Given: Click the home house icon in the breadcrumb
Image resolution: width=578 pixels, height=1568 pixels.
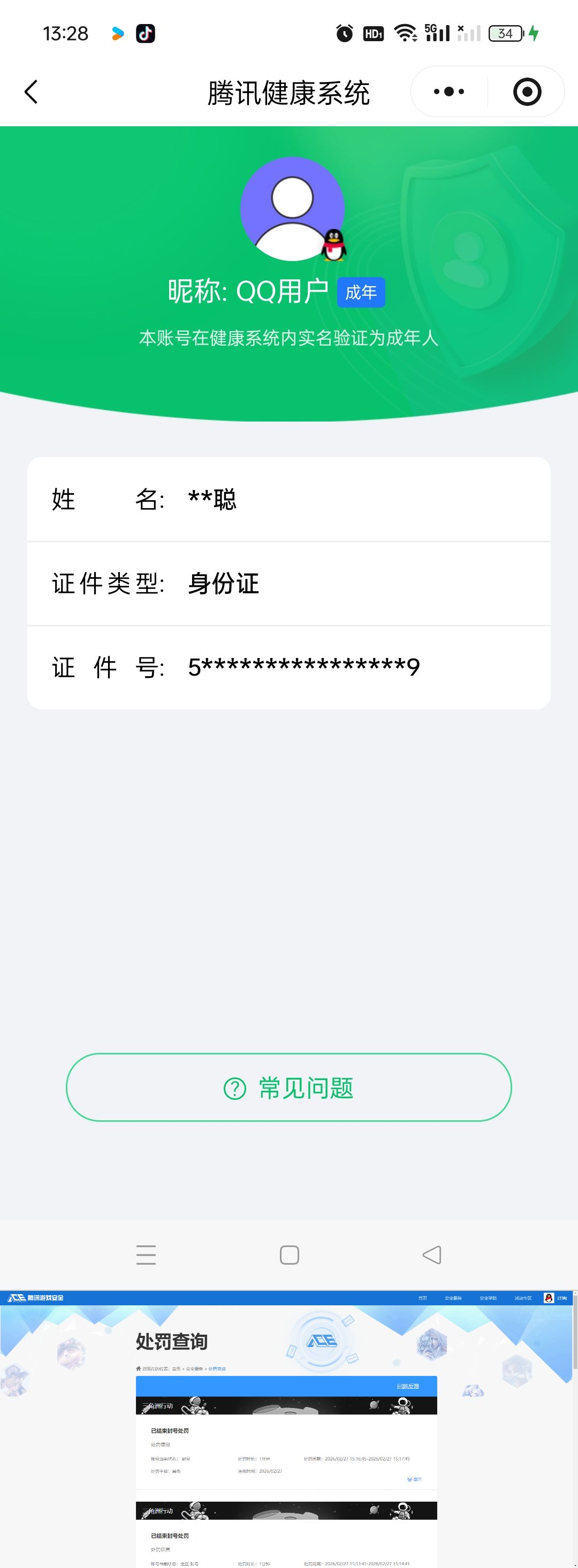Looking at the screenshot, I should 139,1369.
